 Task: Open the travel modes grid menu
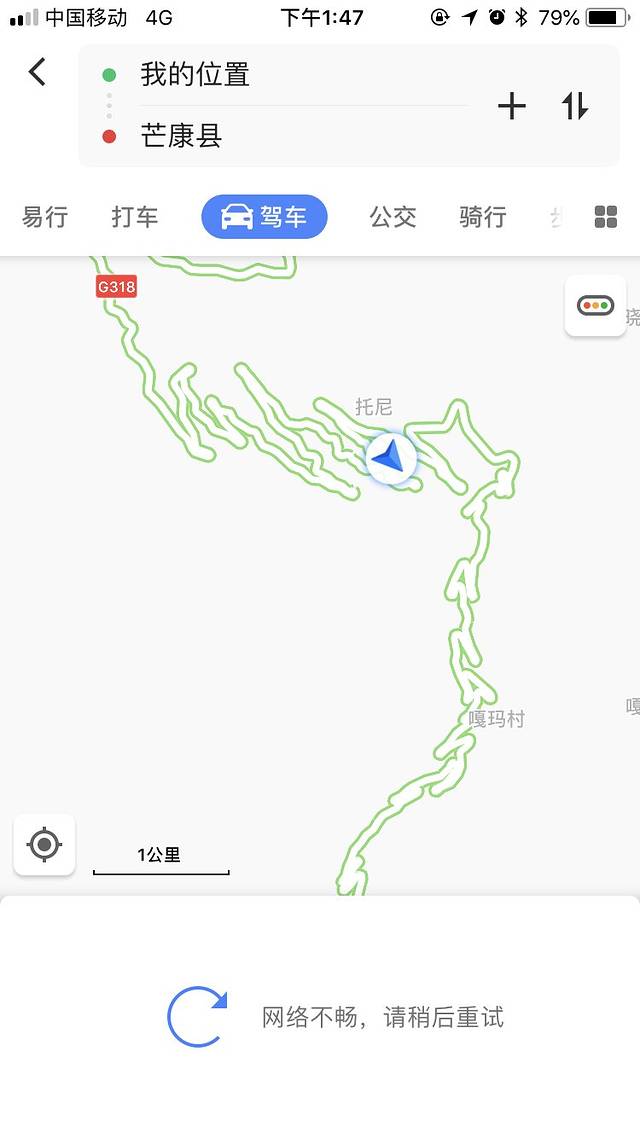(x=606, y=217)
